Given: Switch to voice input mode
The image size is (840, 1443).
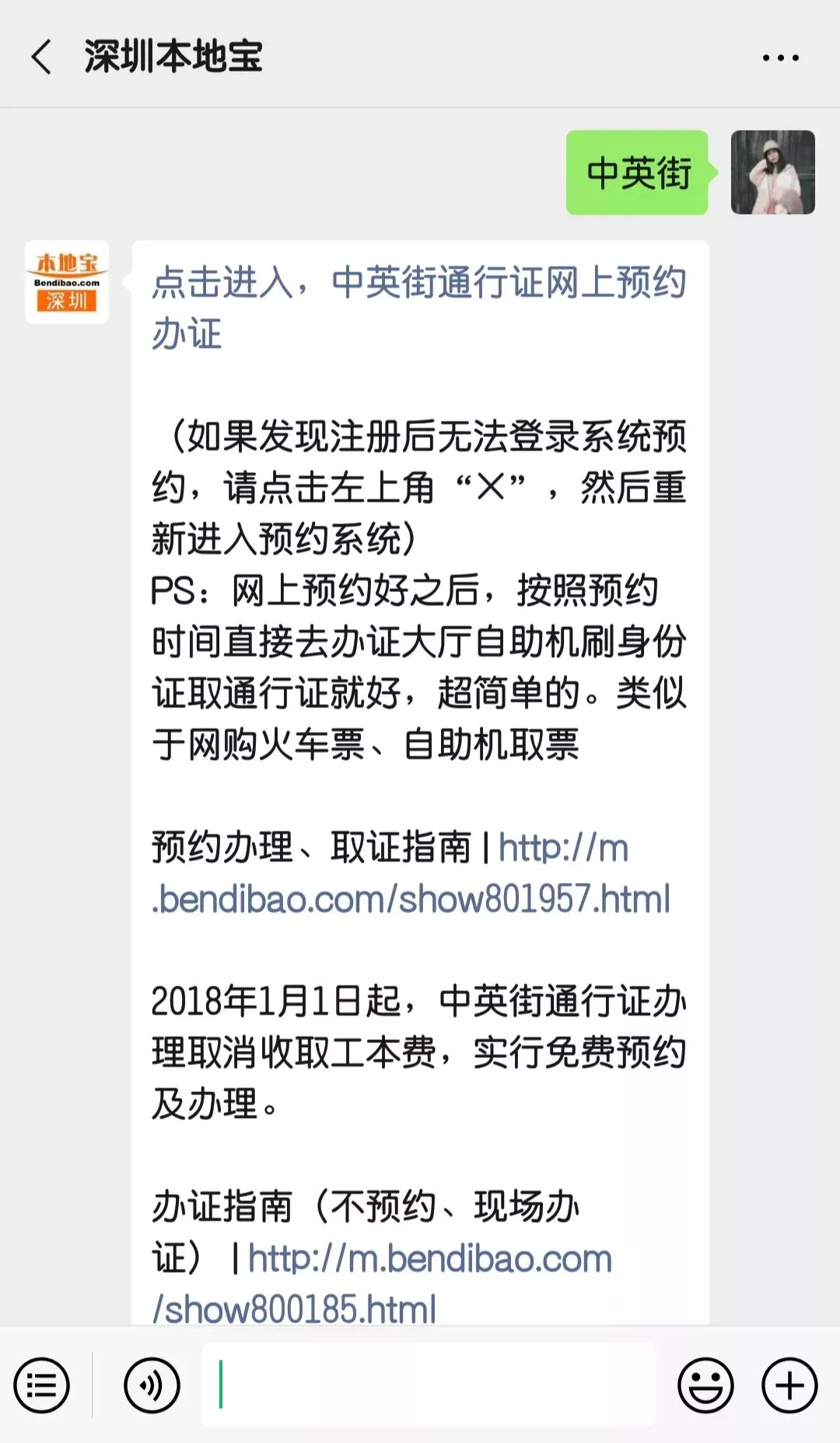Looking at the screenshot, I should click(152, 1385).
